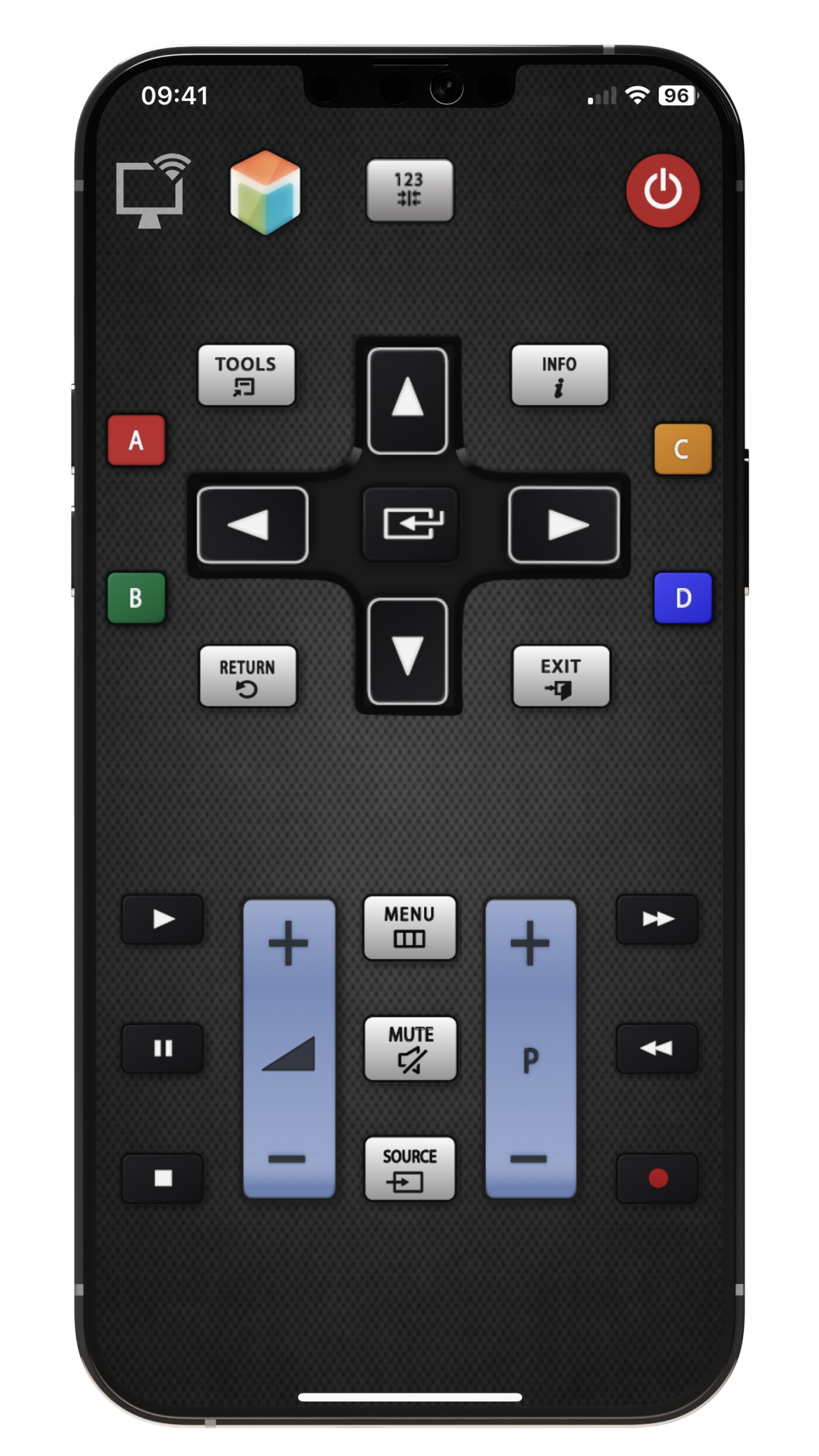
Task: Tap the SOURCE input button
Action: click(409, 1168)
